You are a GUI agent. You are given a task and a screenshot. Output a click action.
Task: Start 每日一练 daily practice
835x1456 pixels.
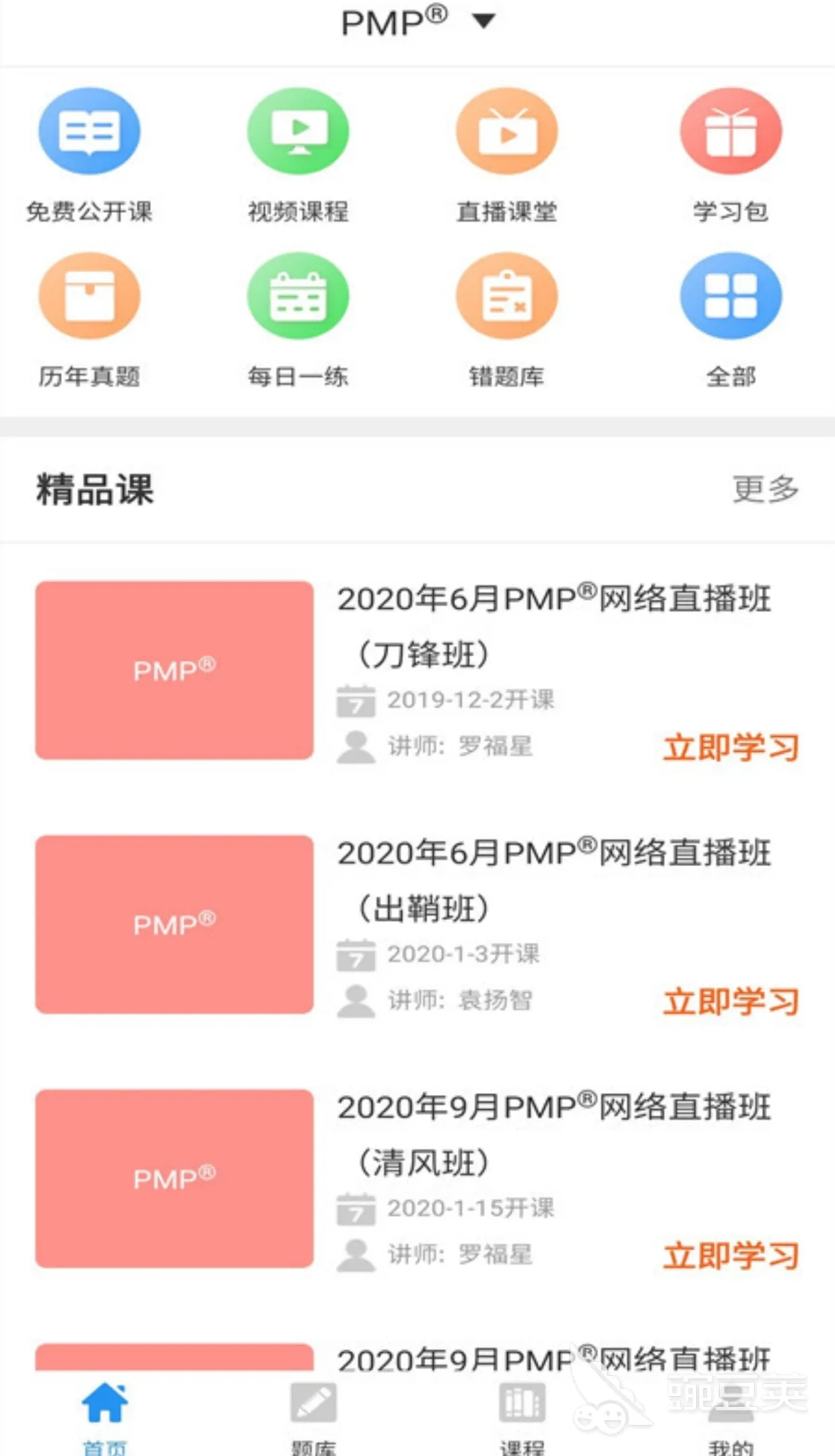(x=298, y=321)
